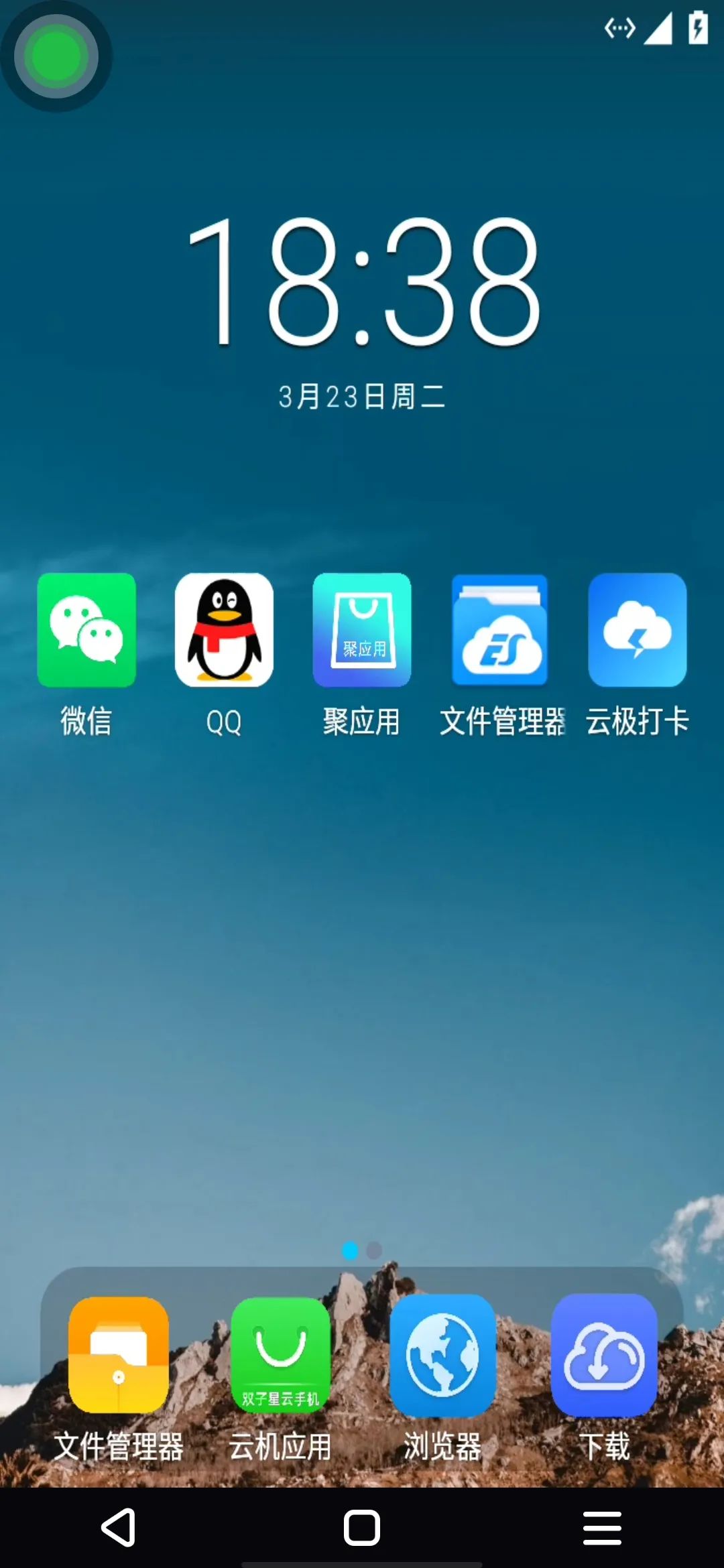This screenshot has width=724, height=1568.
Task: Open the 聚应用 app store
Action: pyautogui.click(x=362, y=630)
